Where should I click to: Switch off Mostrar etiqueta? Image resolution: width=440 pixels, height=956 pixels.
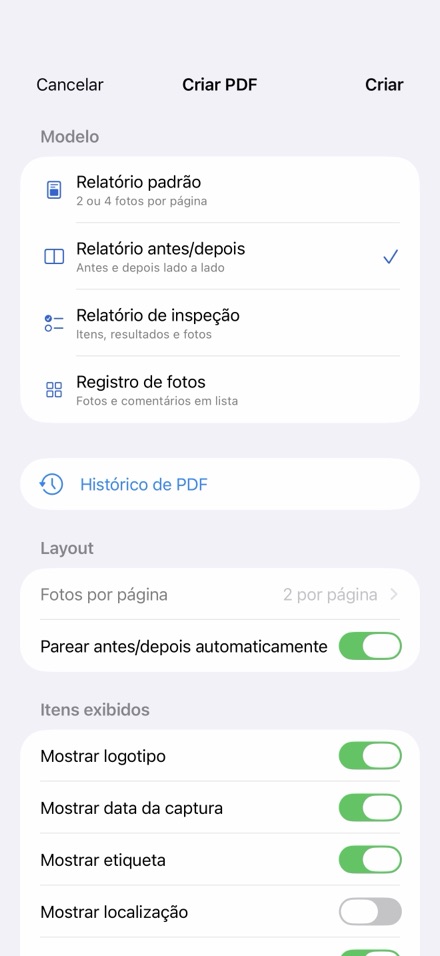[370, 860]
